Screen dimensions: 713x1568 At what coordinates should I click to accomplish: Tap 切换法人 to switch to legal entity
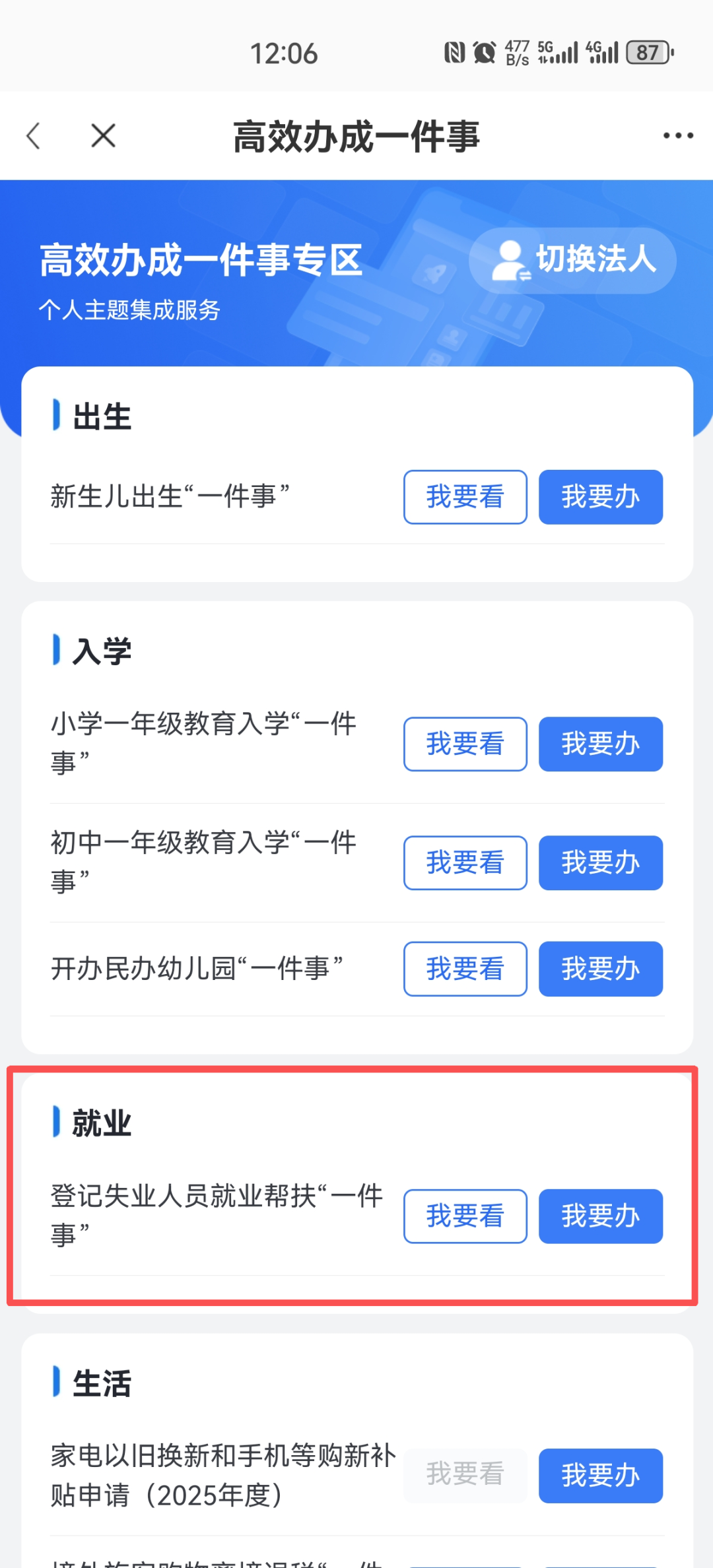click(594, 260)
